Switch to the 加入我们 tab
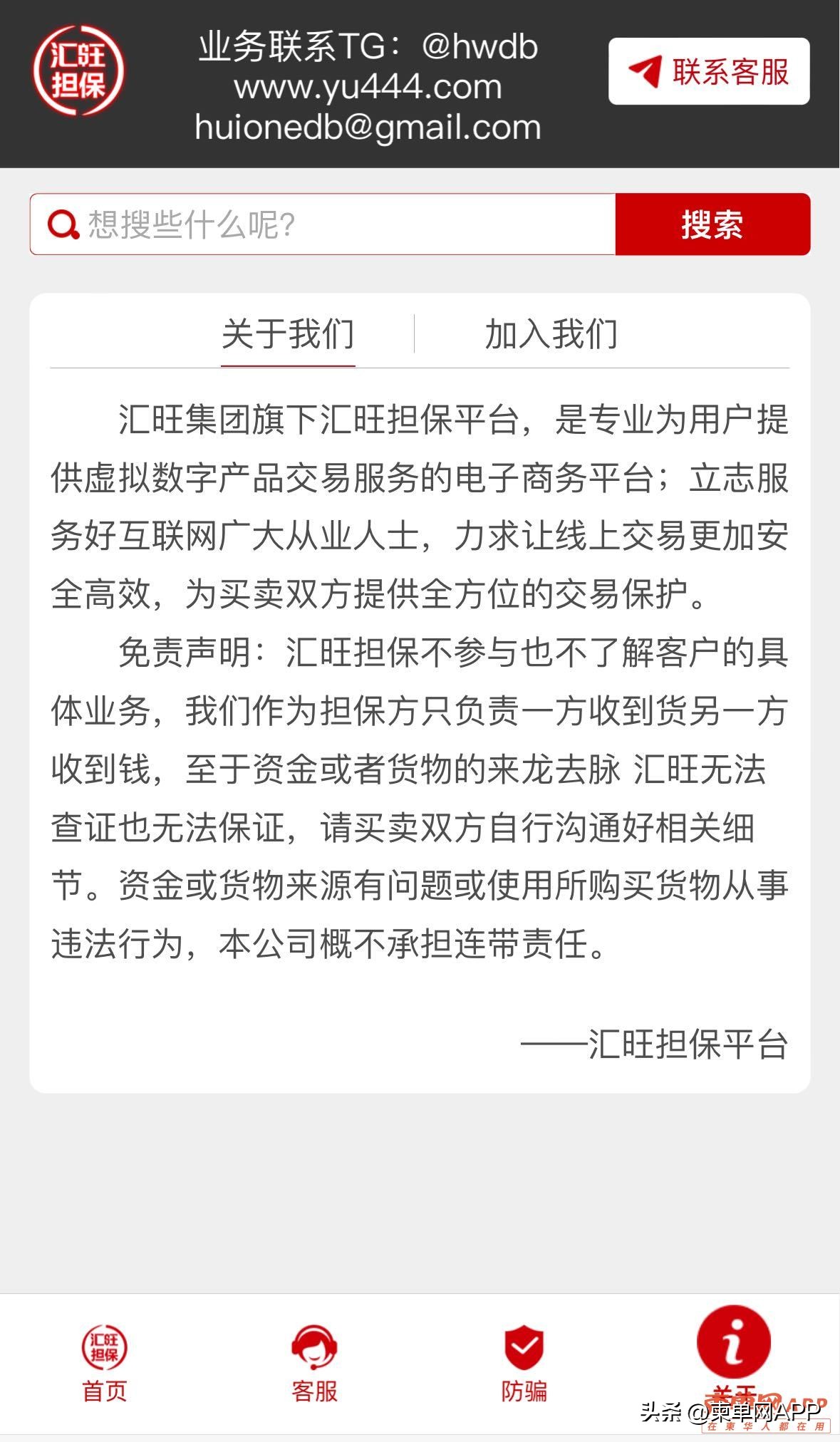The width and height of the screenshot is (840, 1442). pyautogui.click(x=551, y=334)
